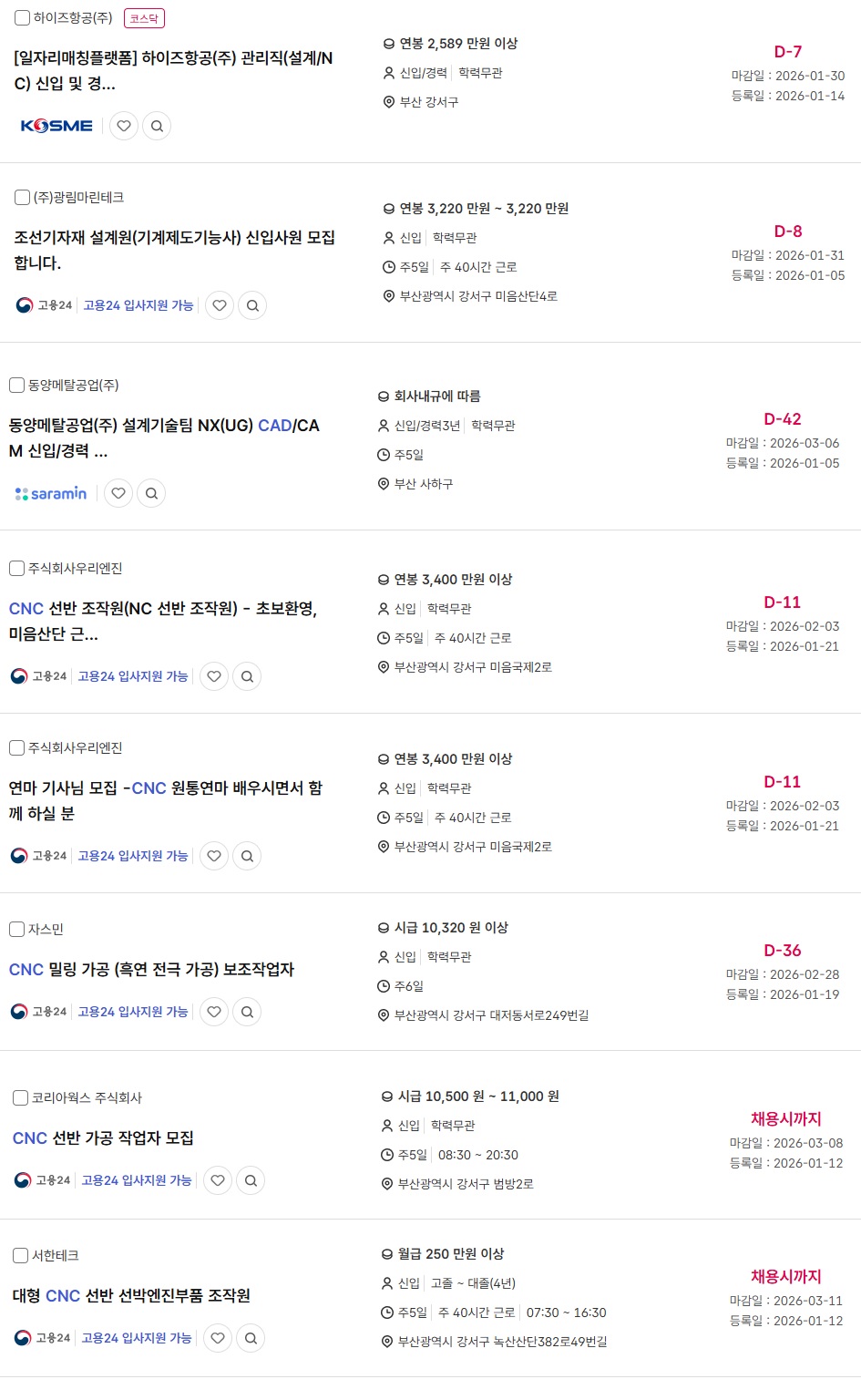Image resolution: width=861 pixels, height=1400 pixels.
Task: Open the 하이즈항공(주) 관리직 job posting
Action: pyautogui.click(x=173, y=71)
